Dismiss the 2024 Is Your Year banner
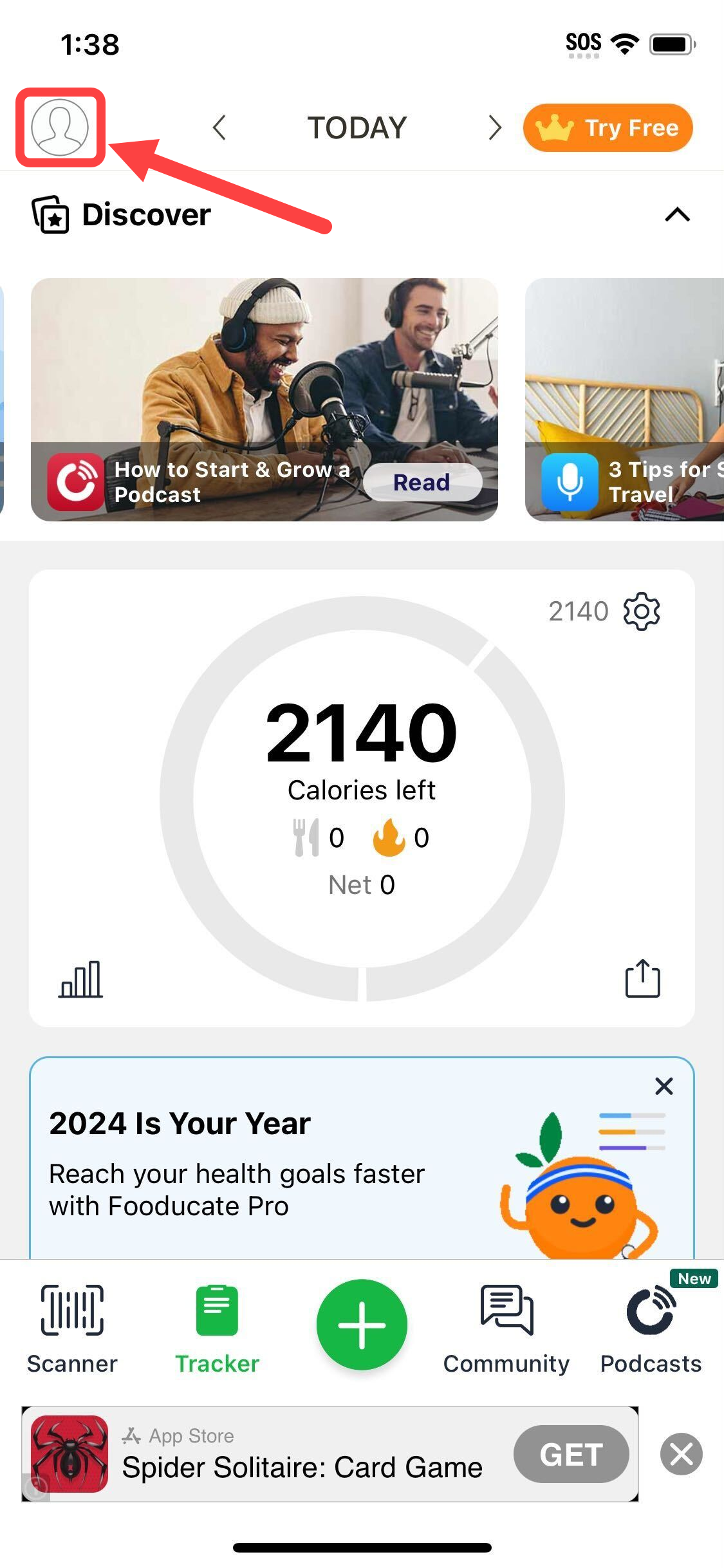 (664, 1086)
